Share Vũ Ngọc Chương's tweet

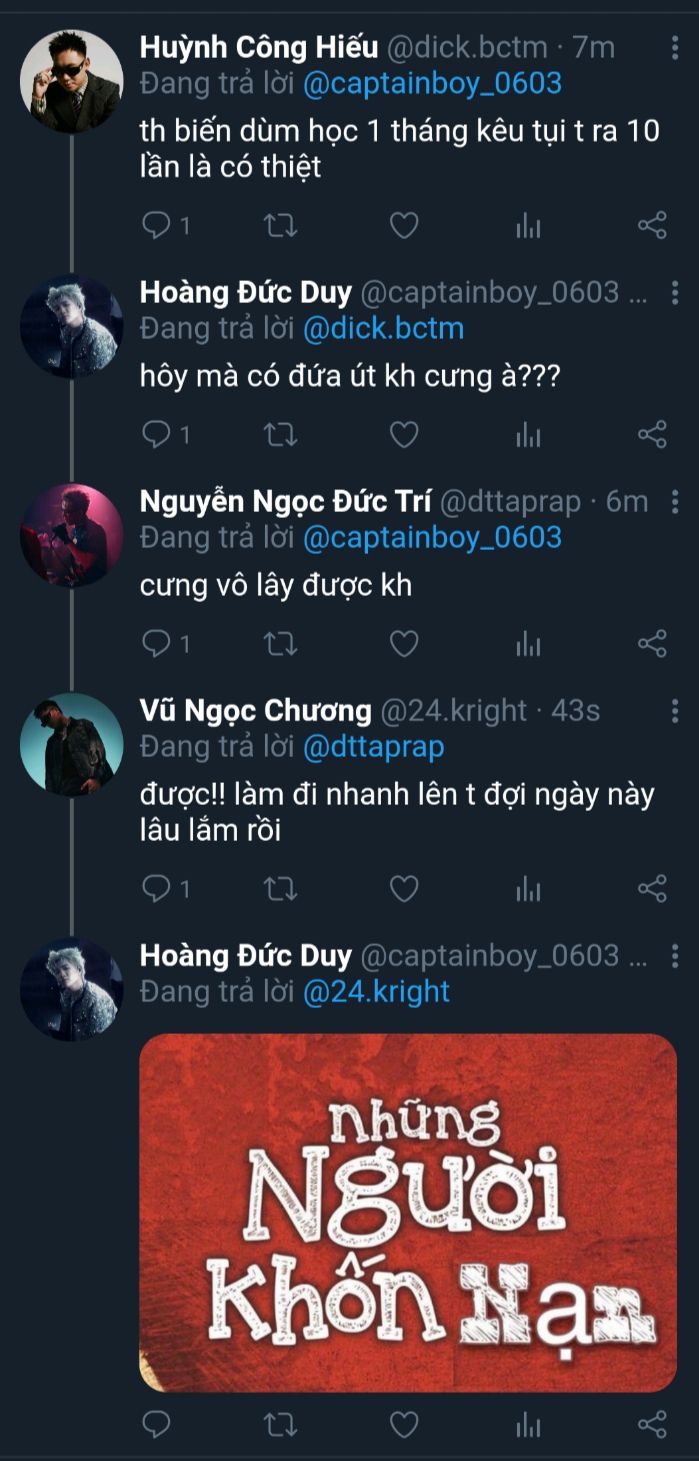(x=652, y=888)
